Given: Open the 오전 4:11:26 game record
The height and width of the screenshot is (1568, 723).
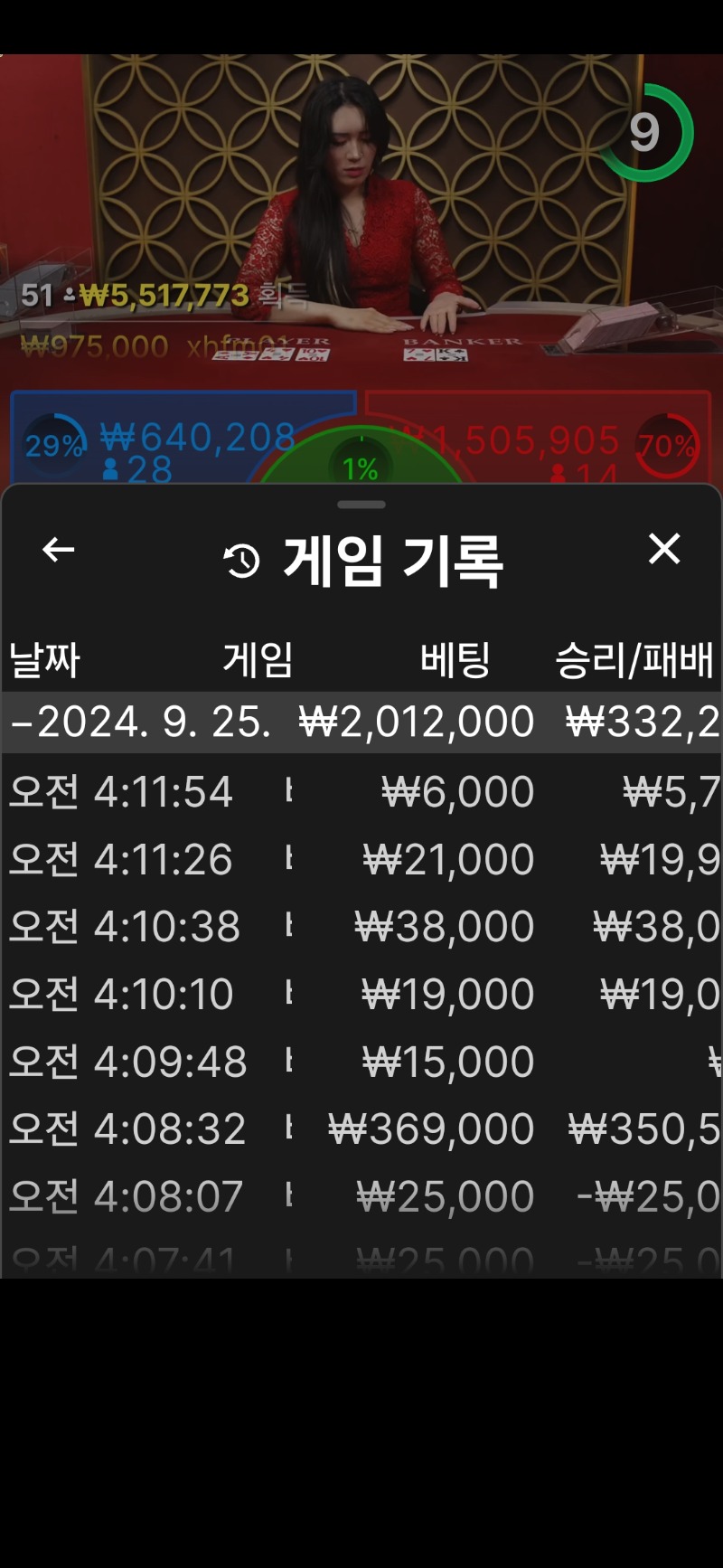Looking at the screenshot, I should point(361,859).
